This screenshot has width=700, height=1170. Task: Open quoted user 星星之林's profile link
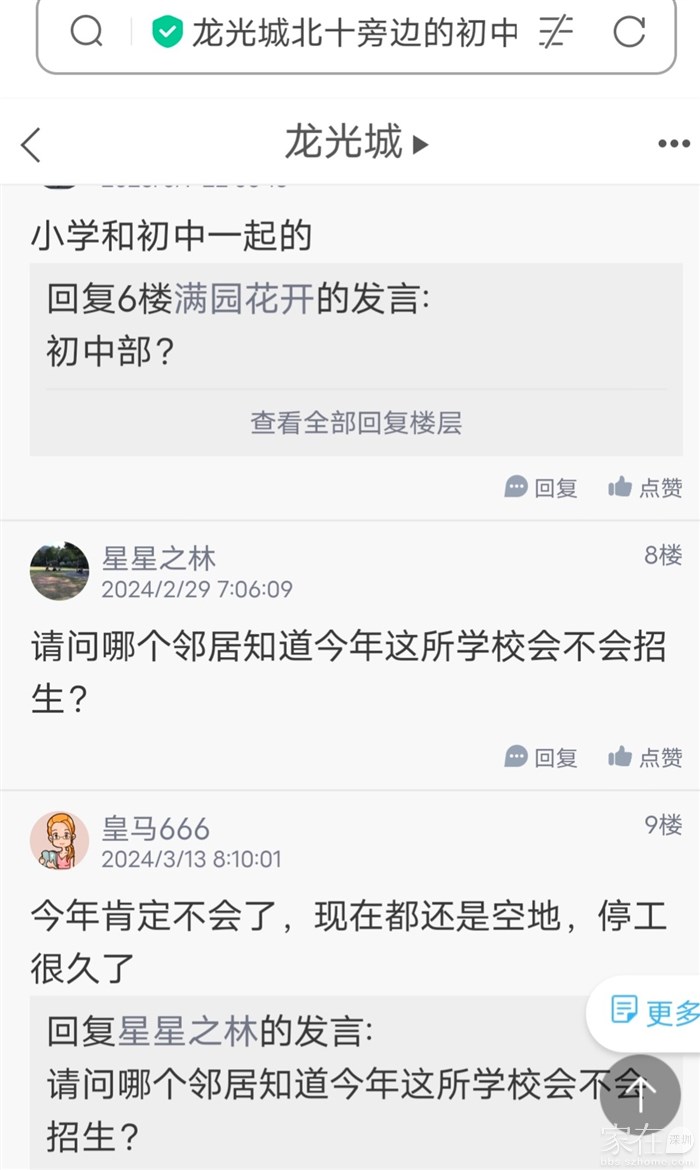[x=188, y=1031]
